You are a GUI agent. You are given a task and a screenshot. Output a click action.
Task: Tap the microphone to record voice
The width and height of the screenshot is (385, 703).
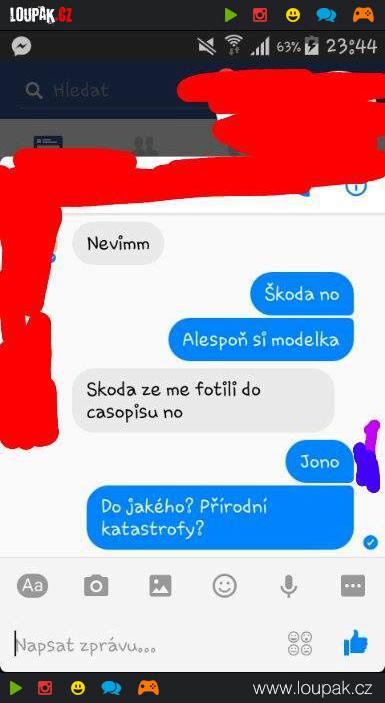click(289, 586)
